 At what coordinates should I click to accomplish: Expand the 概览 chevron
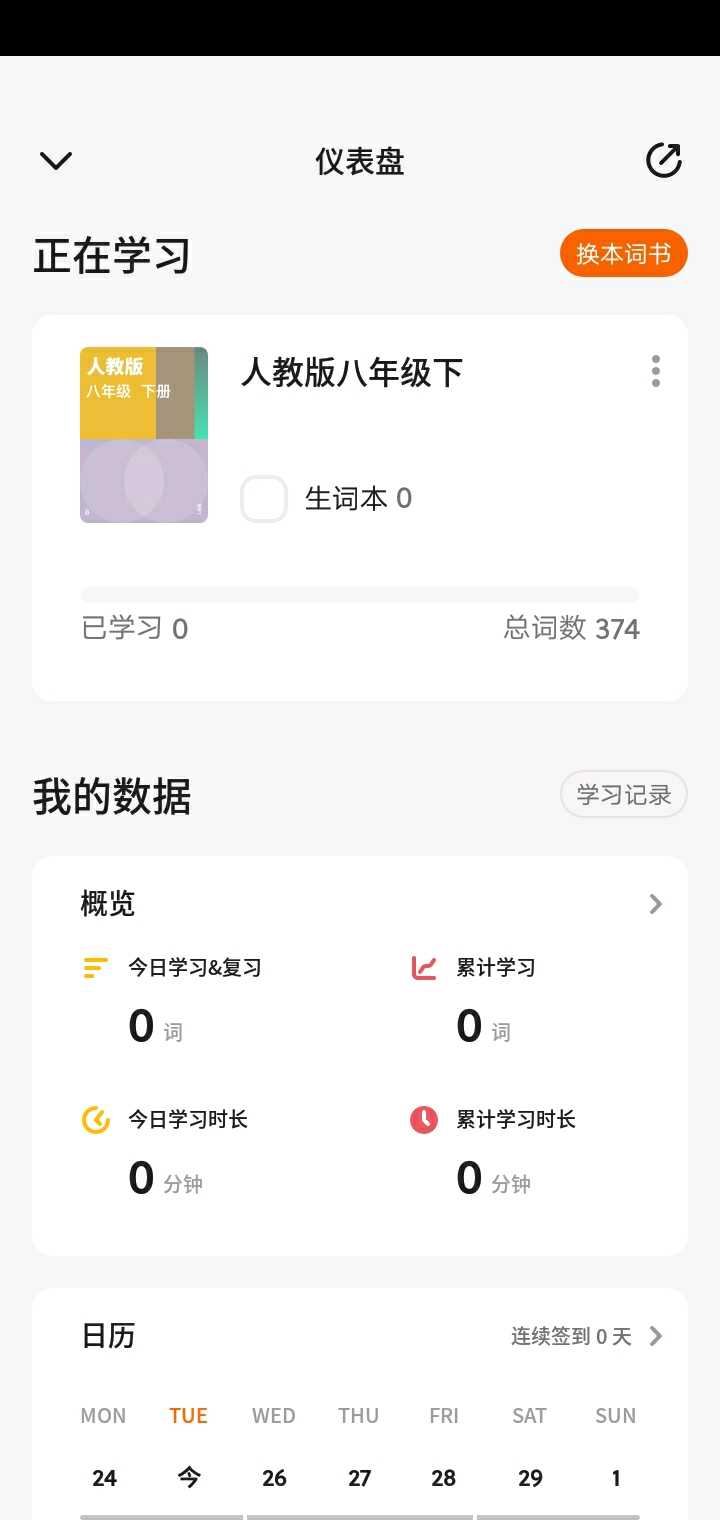[656, 904]
